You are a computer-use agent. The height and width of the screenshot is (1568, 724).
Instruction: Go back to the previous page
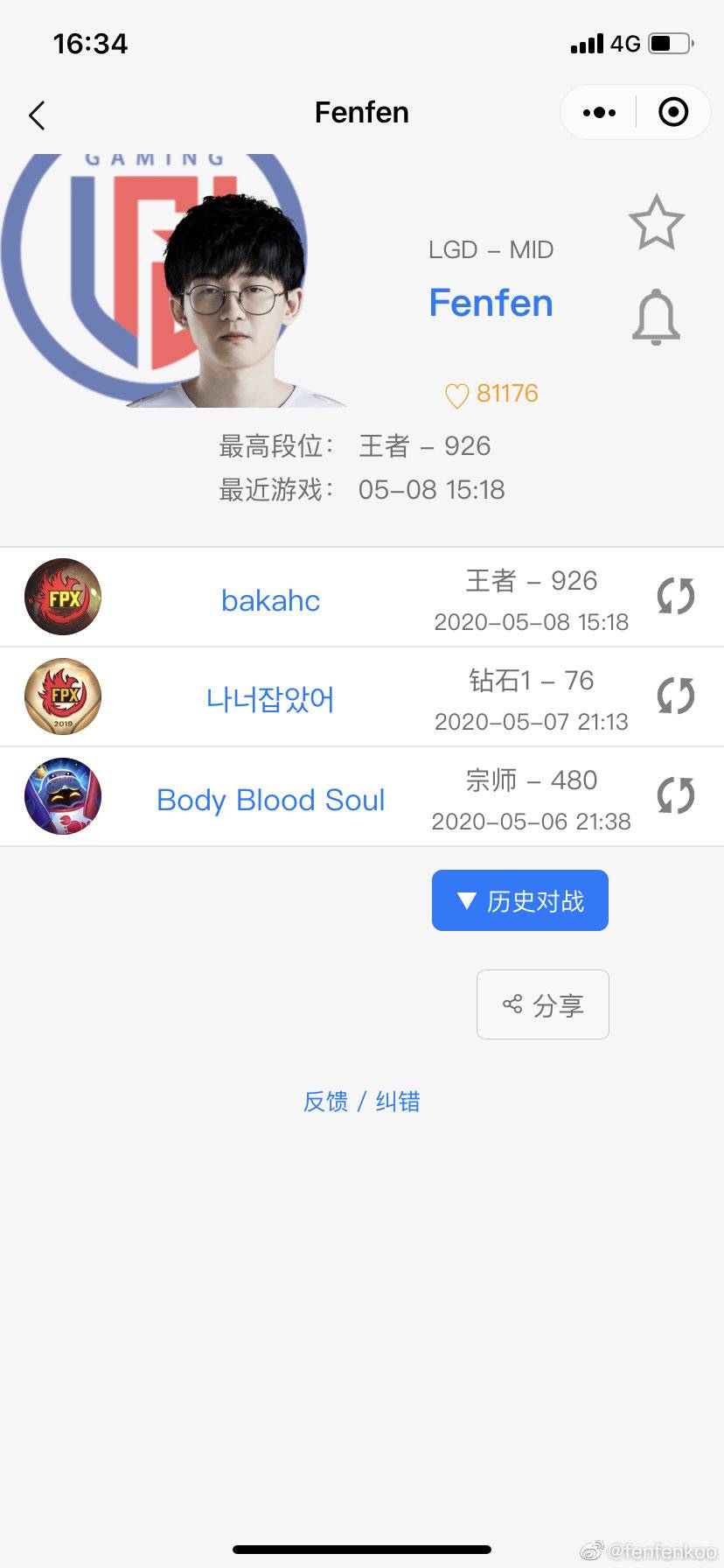click(37, 115)
